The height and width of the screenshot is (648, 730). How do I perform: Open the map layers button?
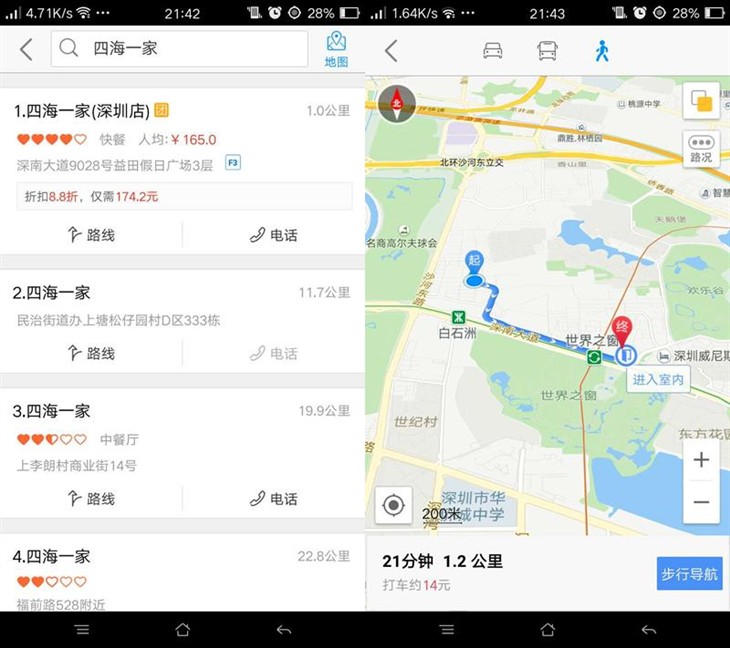click(701, 103)
